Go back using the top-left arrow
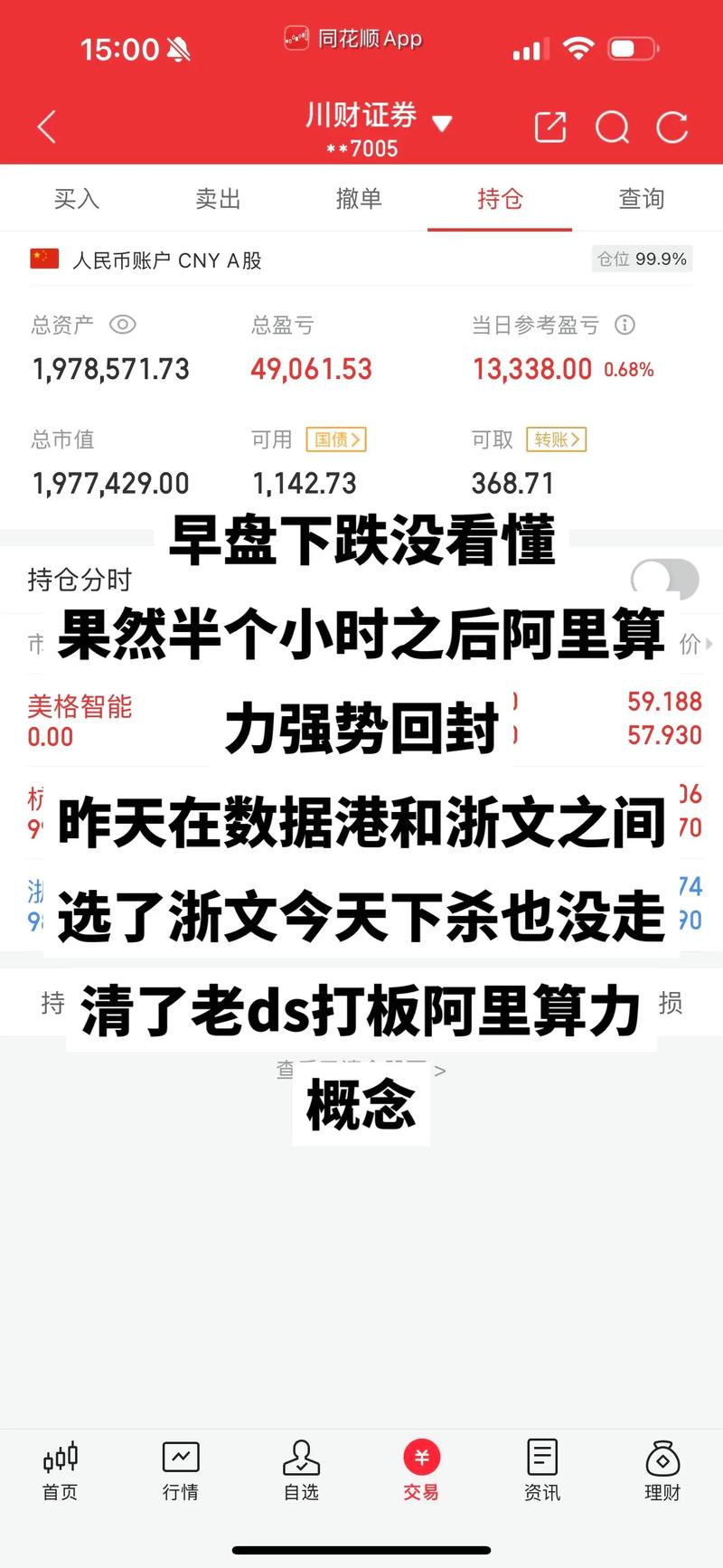Image resolution: width=723 pixels, height=1568 pixels. click(x=47, y=128)
